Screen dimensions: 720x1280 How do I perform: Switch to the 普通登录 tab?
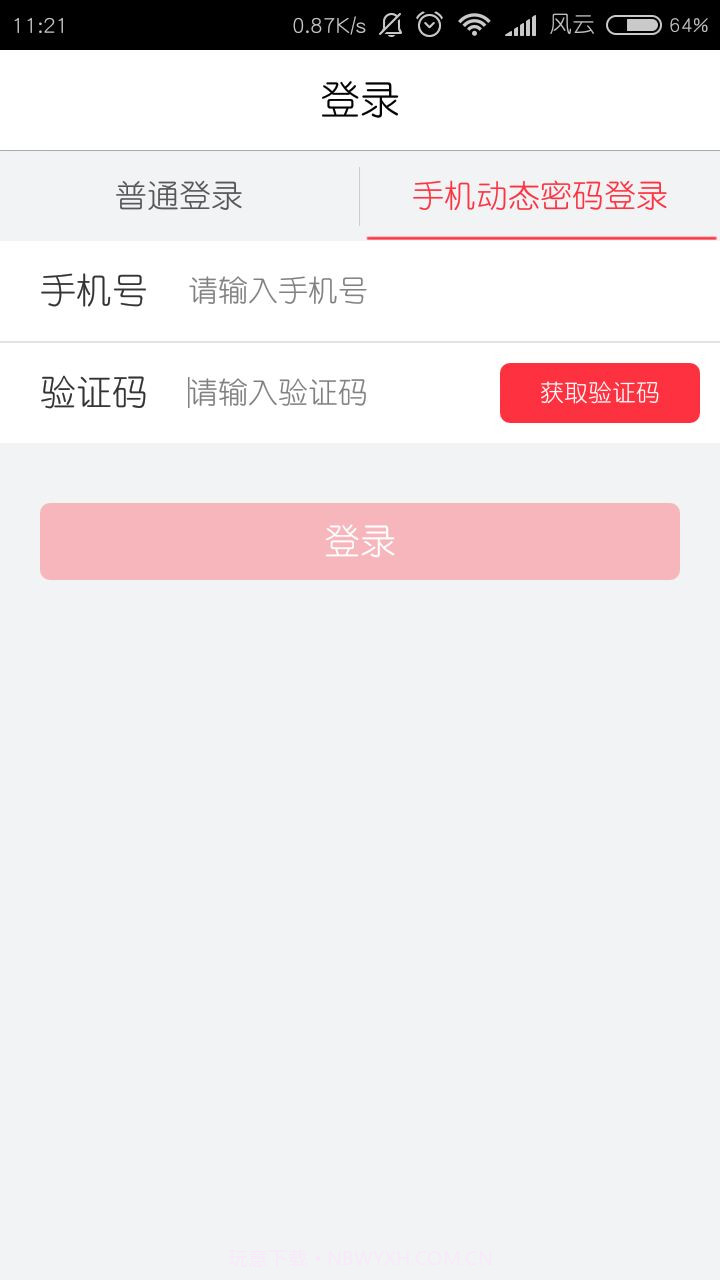click(x=180, y=196)
